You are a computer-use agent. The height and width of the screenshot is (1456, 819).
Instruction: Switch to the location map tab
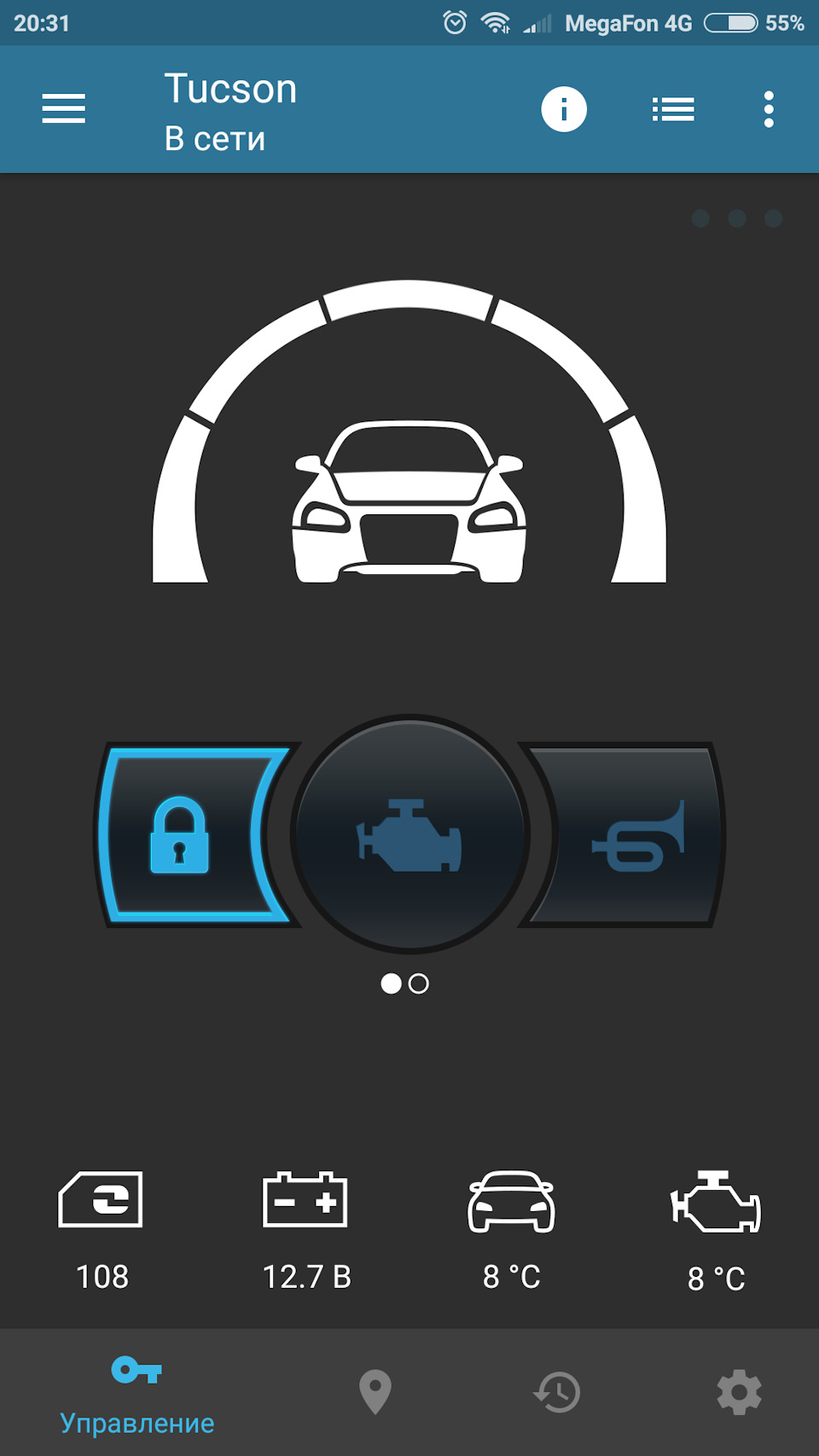click(375, 1391)
